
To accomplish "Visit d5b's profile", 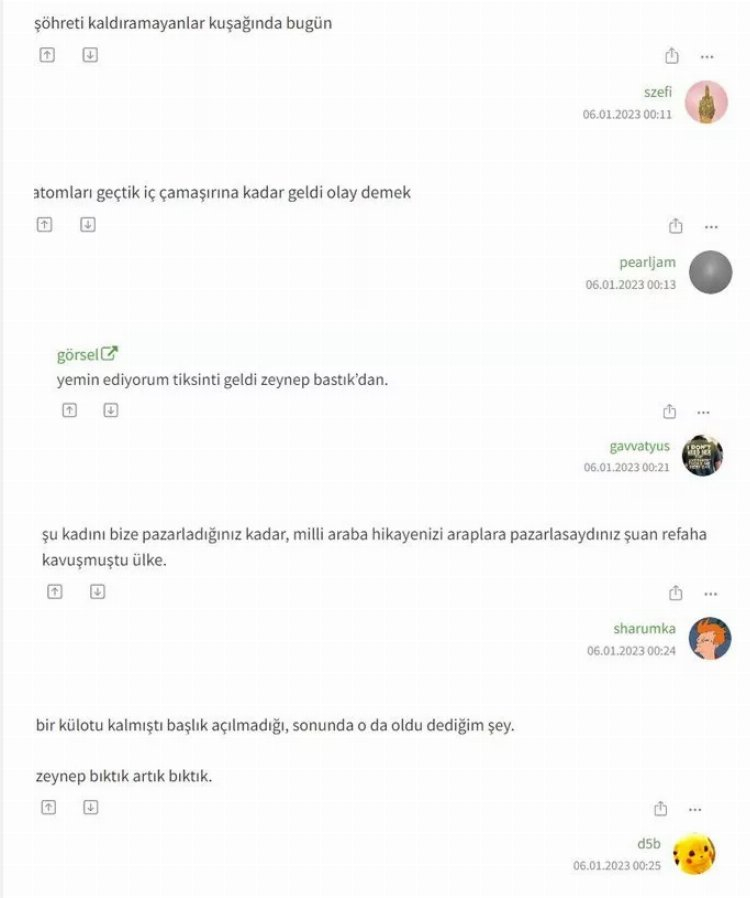I will pos(649,844).
